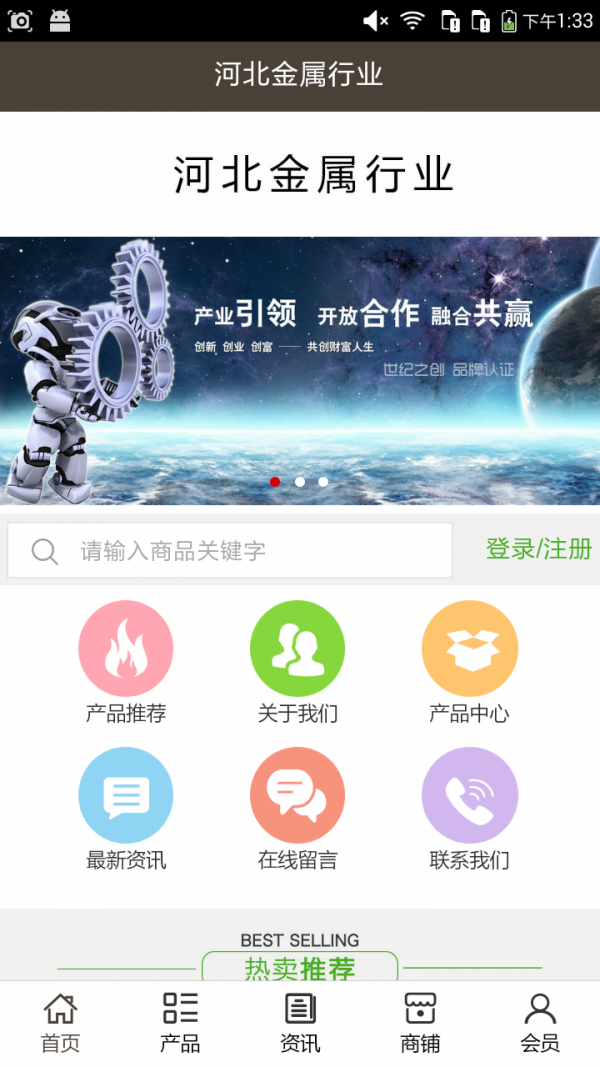Open 登录/注册 login and register
This screenshot has width=600, height=1067.
538,549
